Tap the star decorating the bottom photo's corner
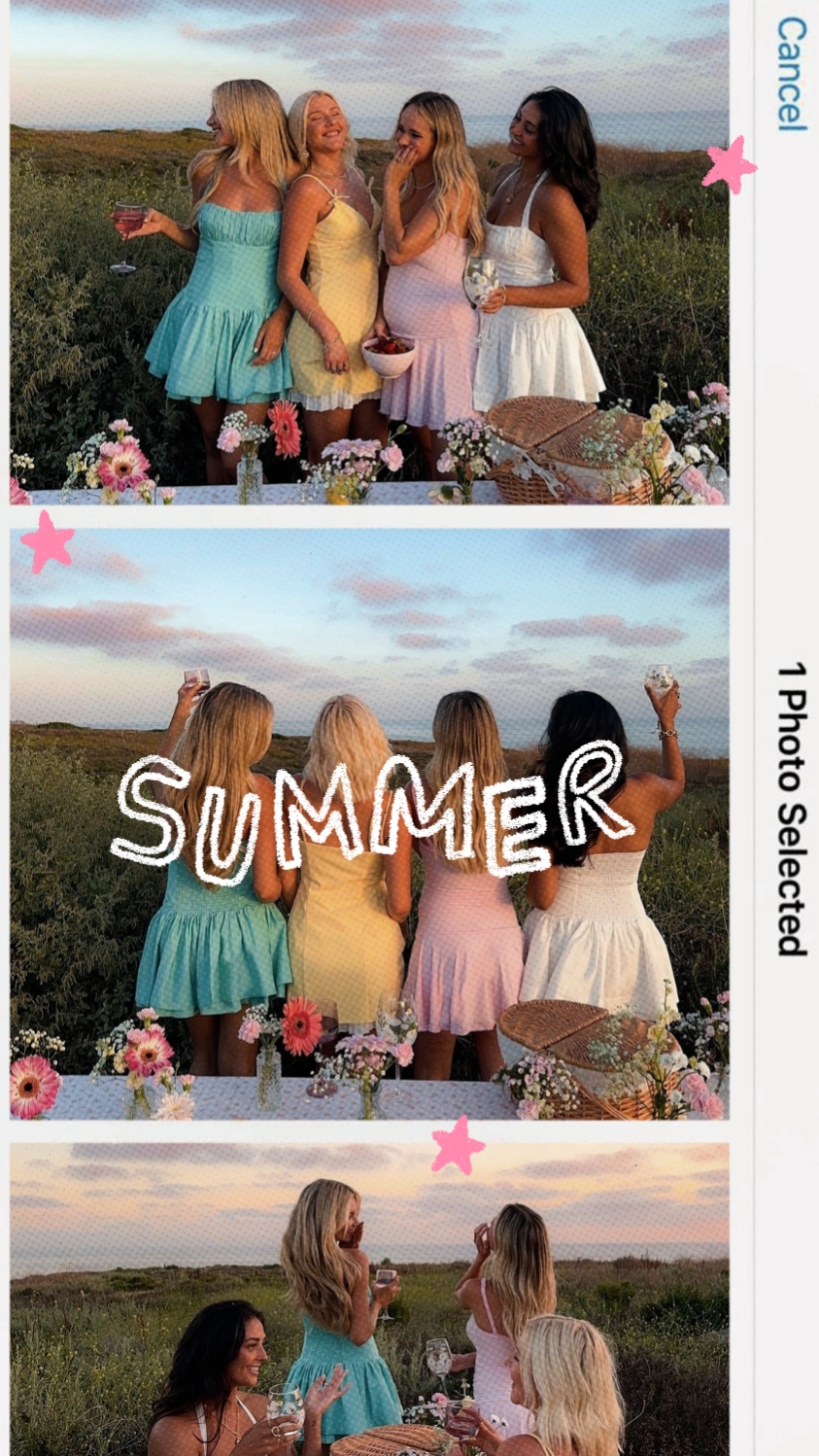Viewport: 819px width, 1456px height. tap(458, 1145)
